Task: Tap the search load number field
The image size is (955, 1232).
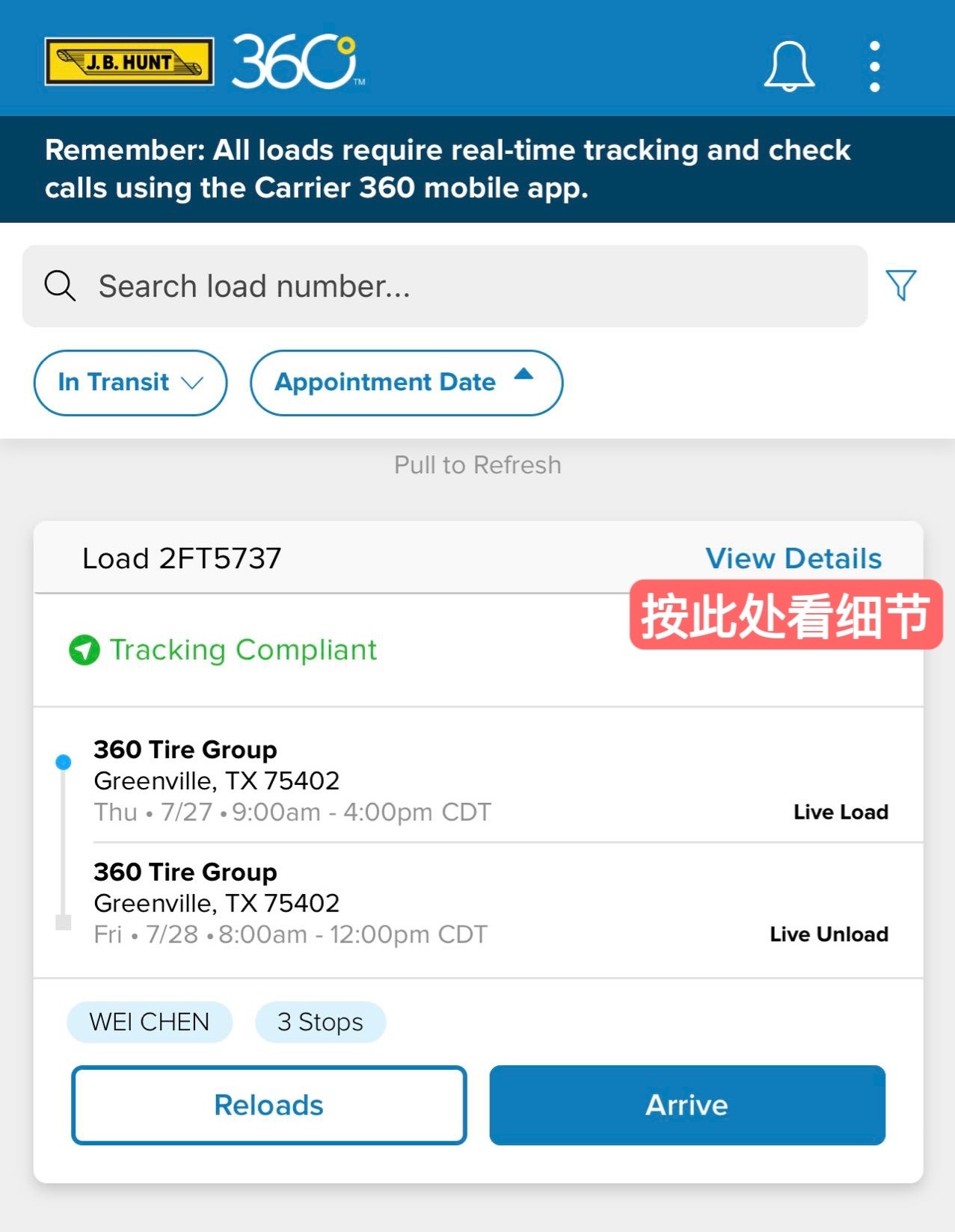Action: tap(445, 286)
